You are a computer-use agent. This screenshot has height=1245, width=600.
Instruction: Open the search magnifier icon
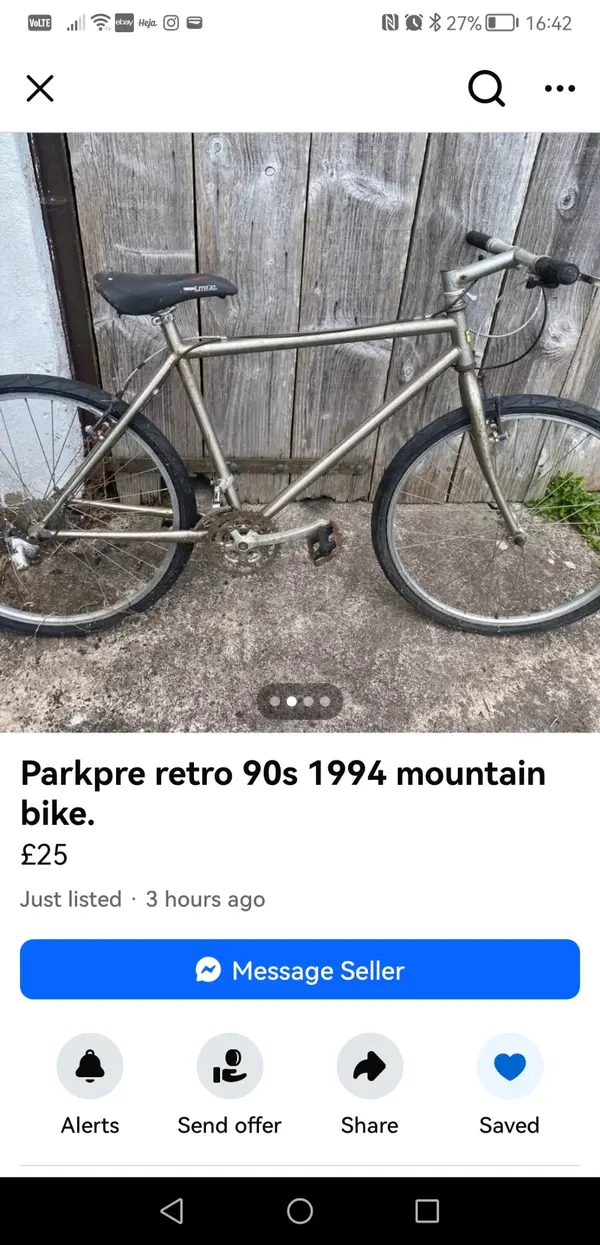tap(487, 89)
